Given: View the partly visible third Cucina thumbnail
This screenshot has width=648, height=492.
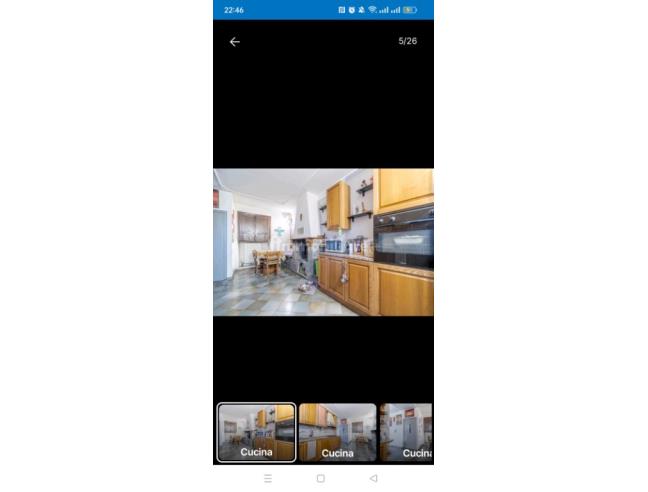Looking at the screenshot, I should click(x=406, y=432).
